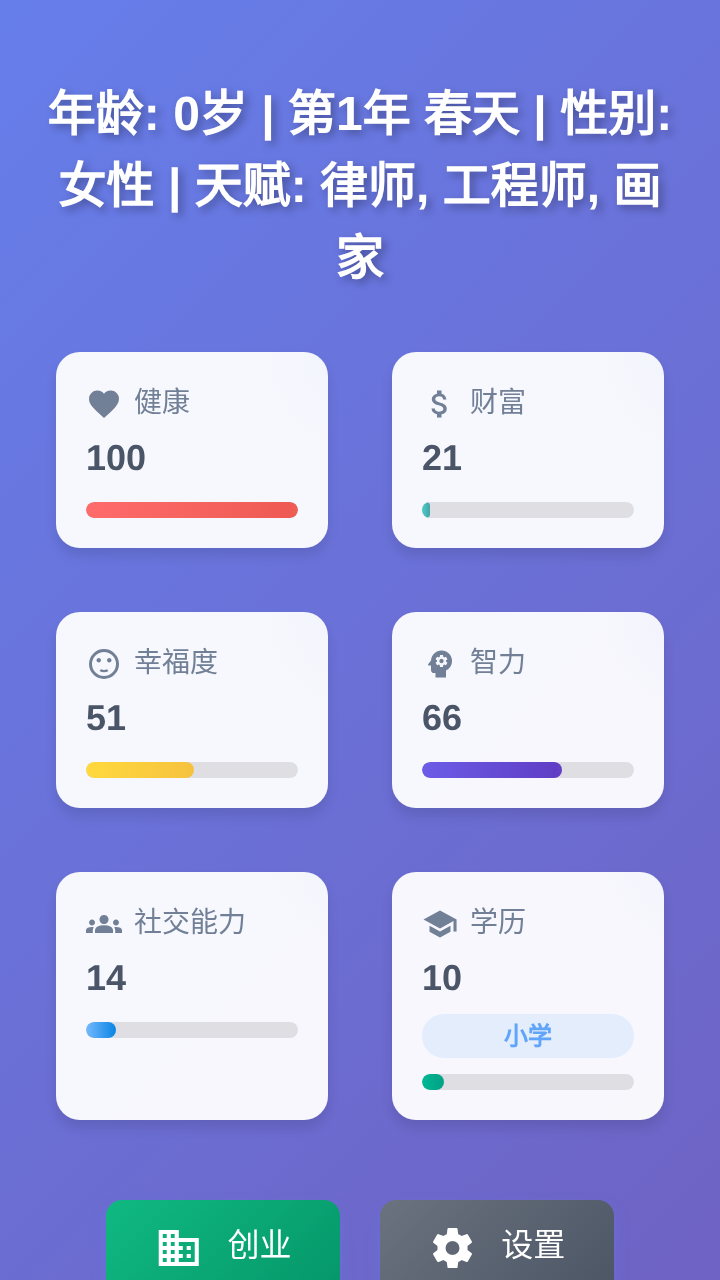Click the yellow happiness progress bar
Image resolution: width=720 pixels, height=1280 pixels.
[140, 770]
